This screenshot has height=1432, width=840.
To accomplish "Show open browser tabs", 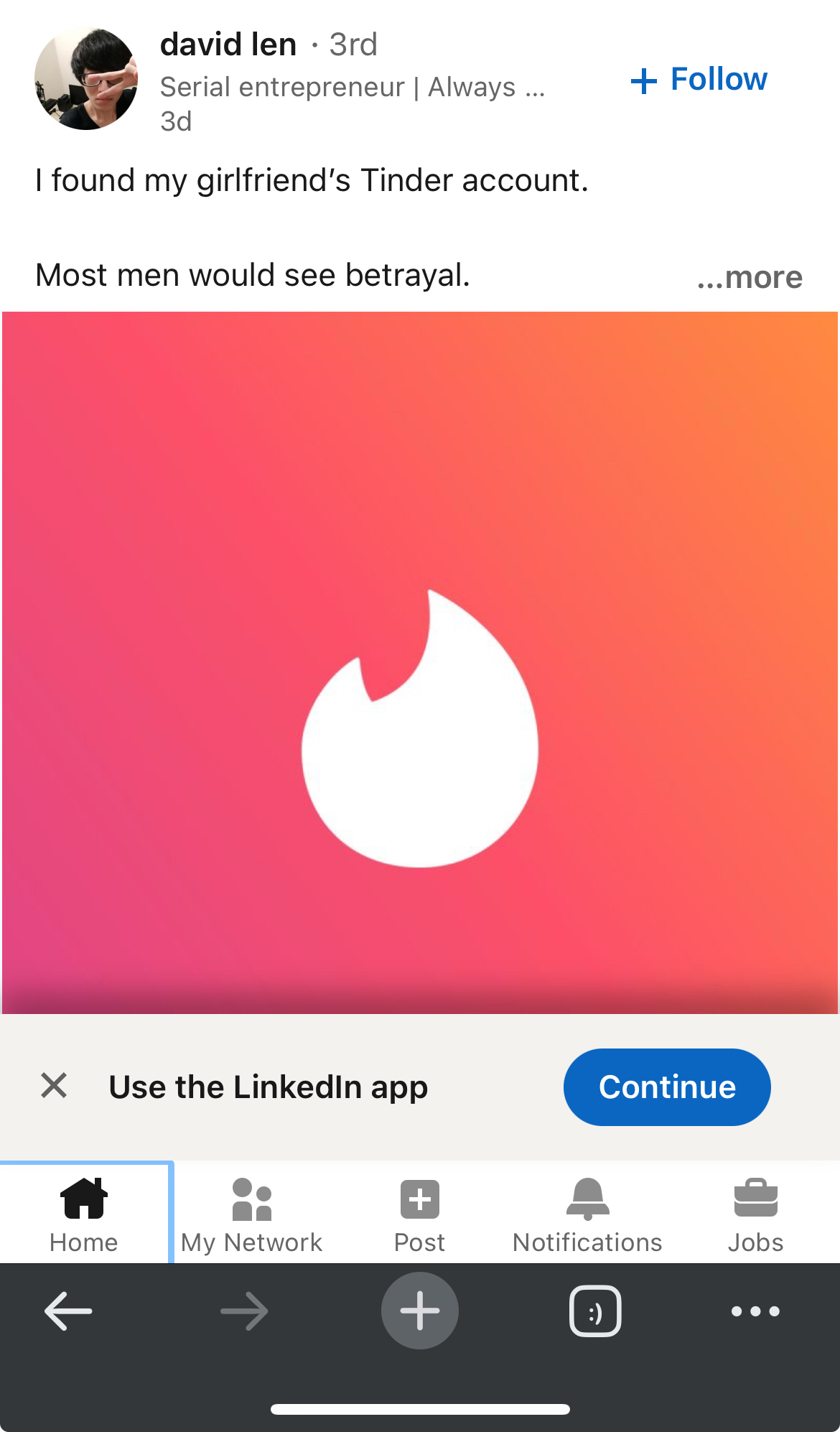I will [x=595, y=1311].
